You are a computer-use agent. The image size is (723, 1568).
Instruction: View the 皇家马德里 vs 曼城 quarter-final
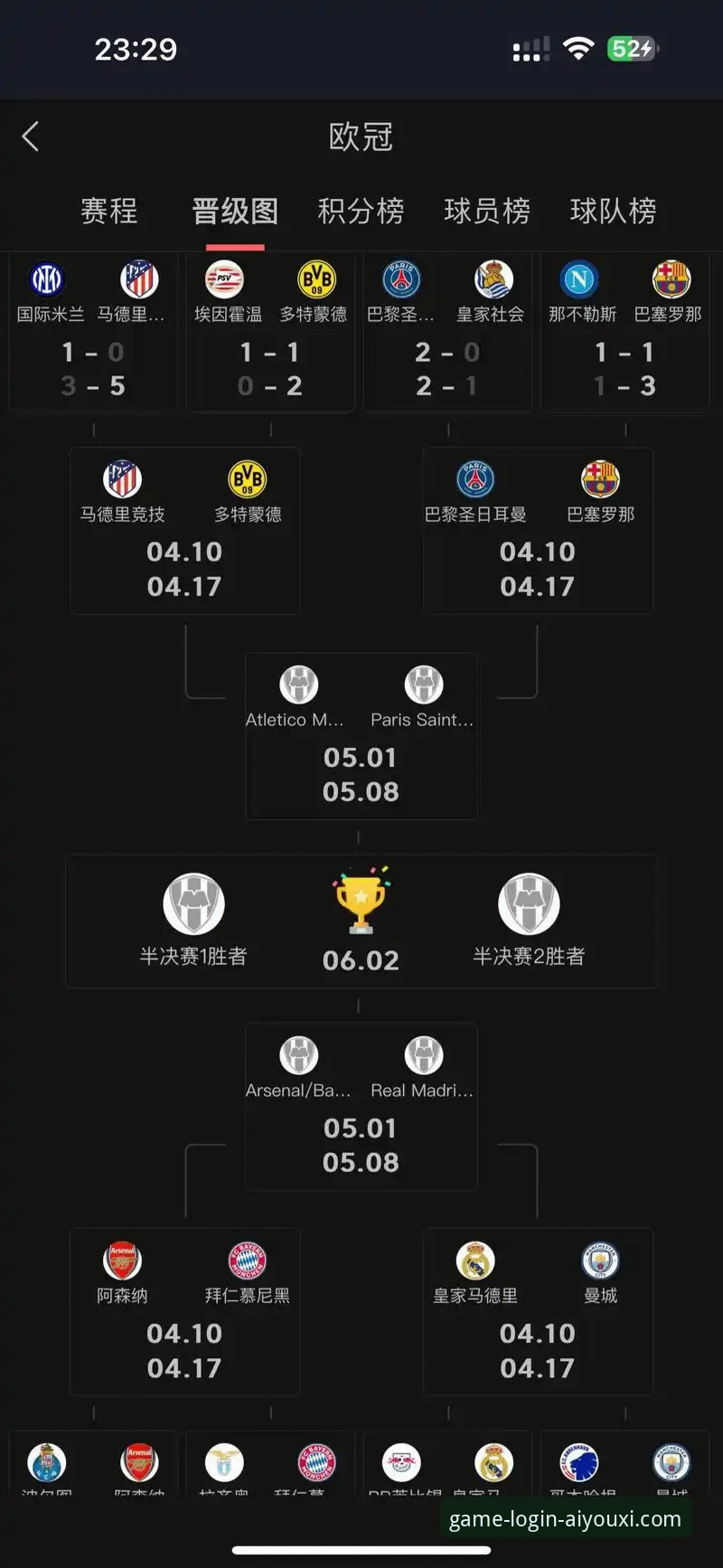[x=538, y=1312]
